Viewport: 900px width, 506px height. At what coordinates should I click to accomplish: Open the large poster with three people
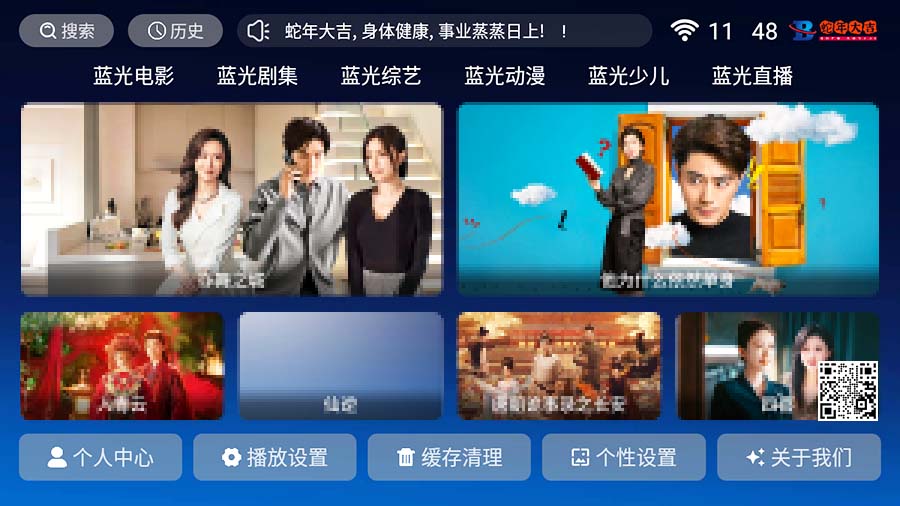pyautogui.click(x=231, y=199)
